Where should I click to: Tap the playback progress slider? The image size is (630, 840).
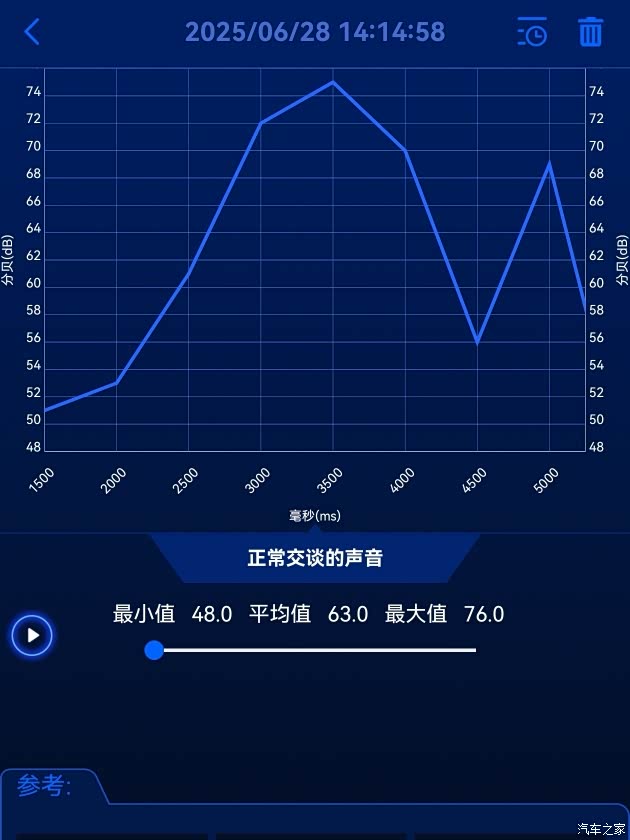coord(315,650)
